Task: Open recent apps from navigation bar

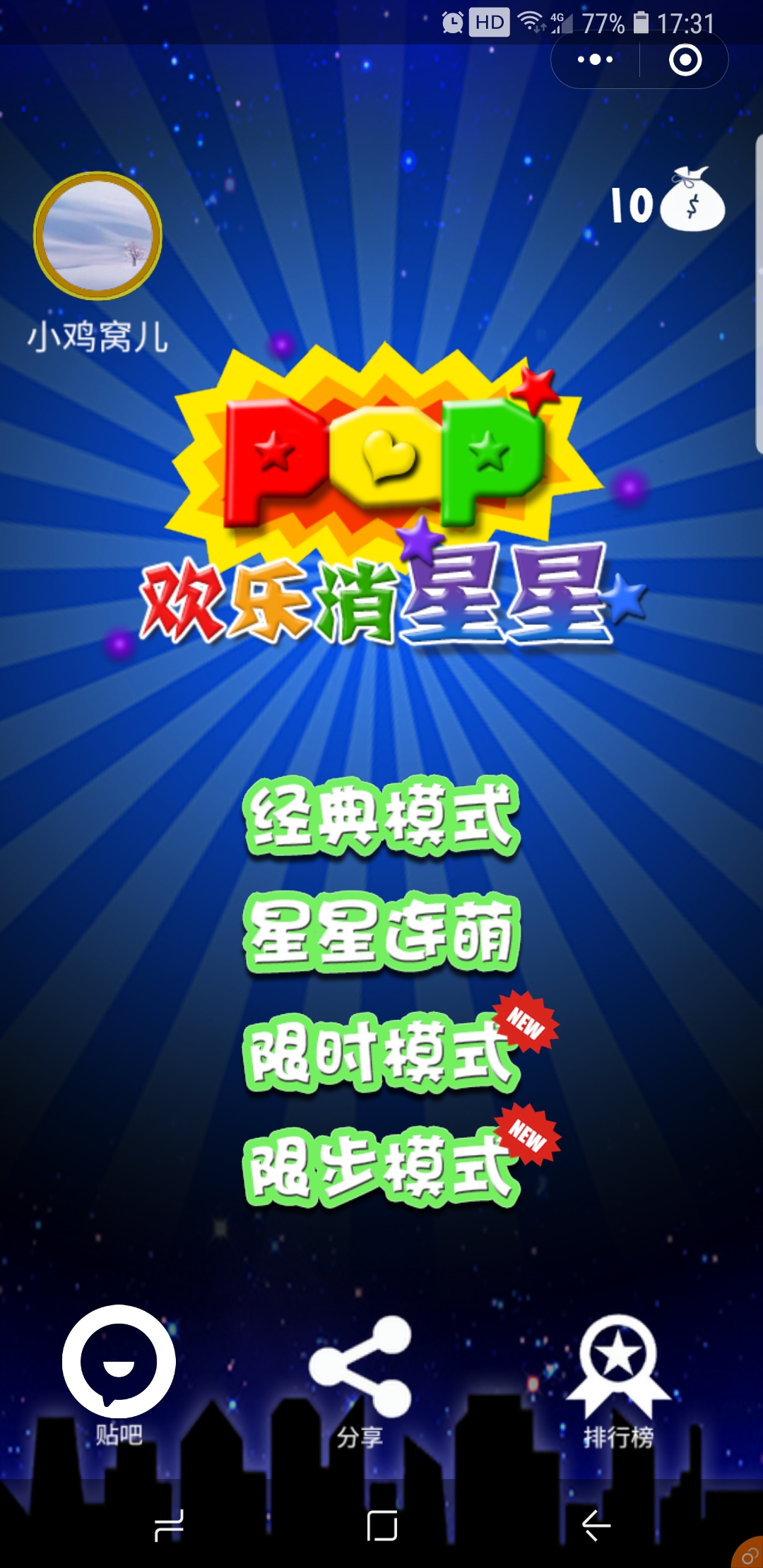Action: point(169,1526)
